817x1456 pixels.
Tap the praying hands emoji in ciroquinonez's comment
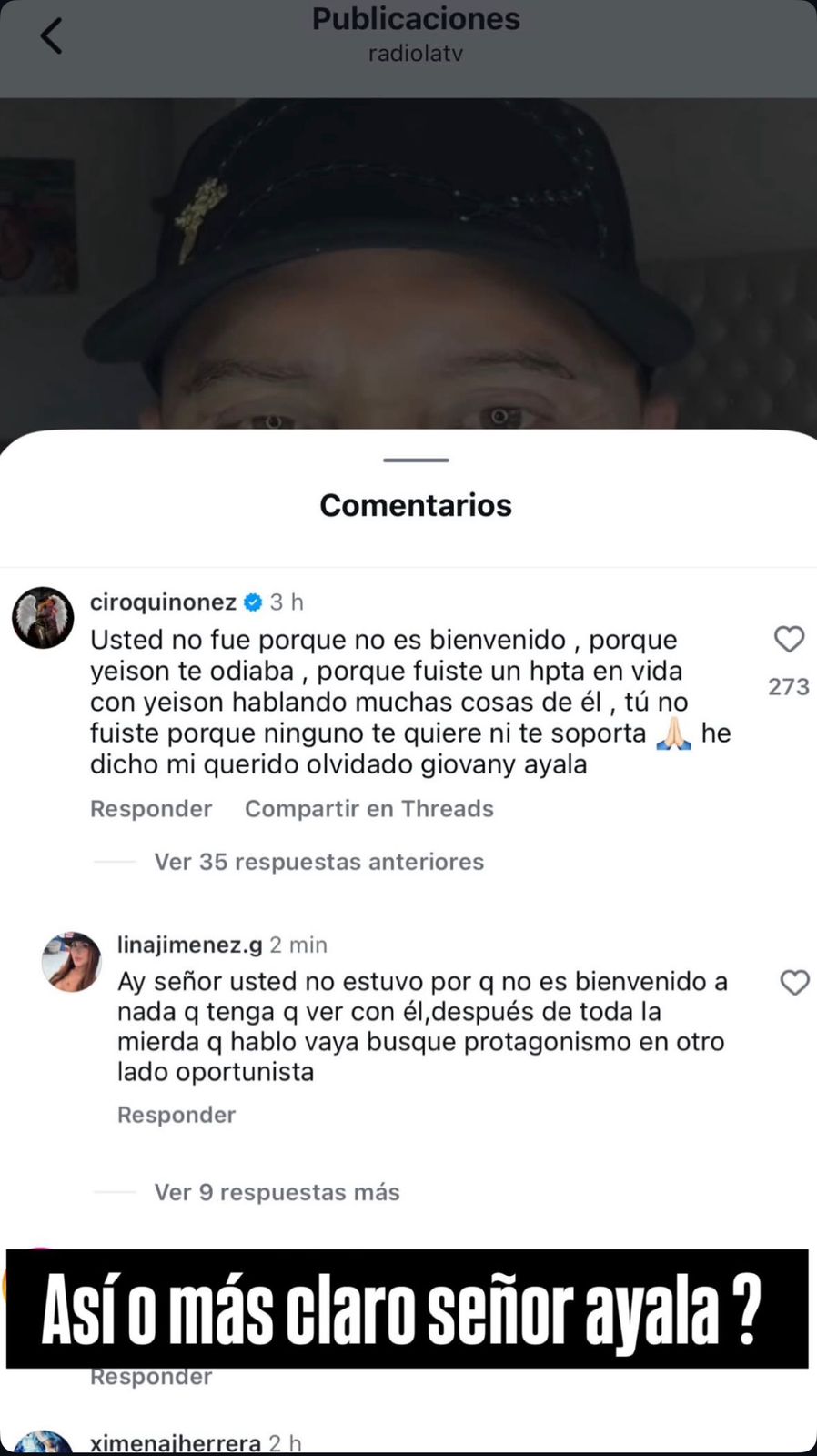(672, 733)
